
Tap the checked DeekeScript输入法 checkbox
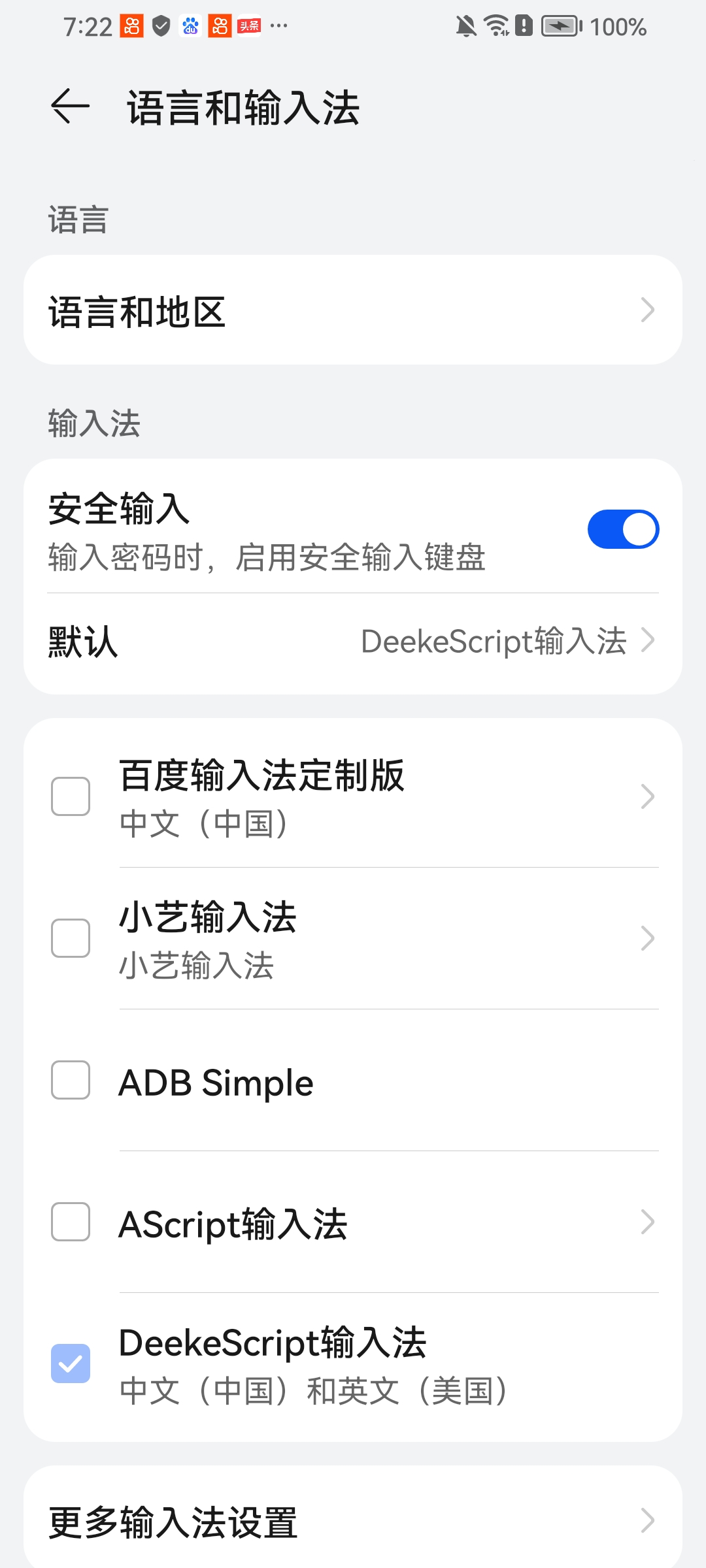click(x=71, y=1364)
